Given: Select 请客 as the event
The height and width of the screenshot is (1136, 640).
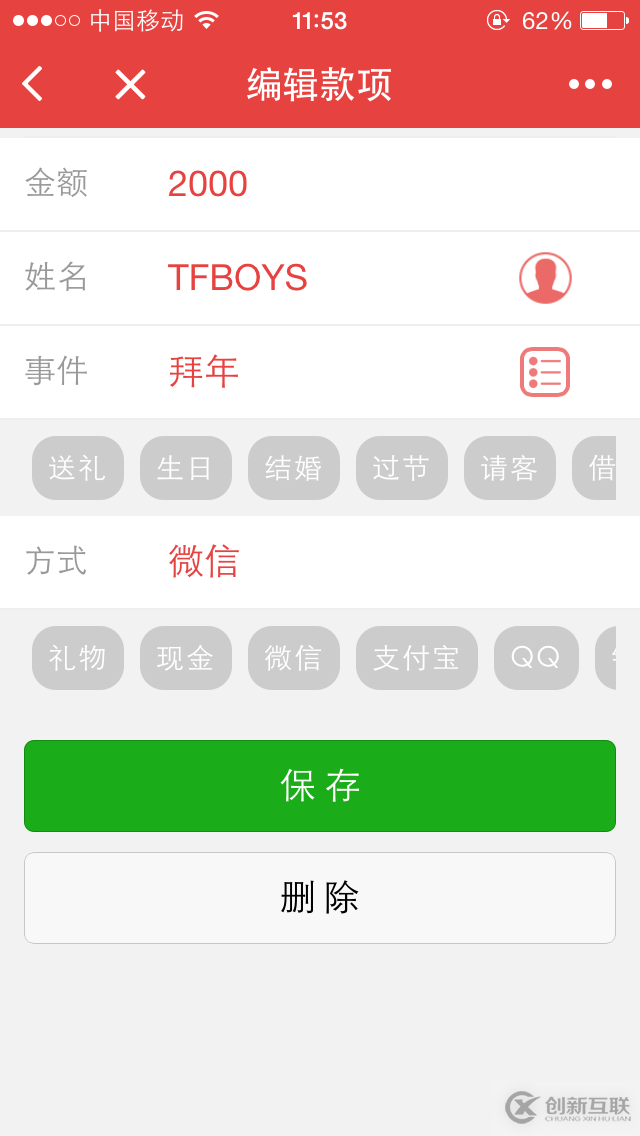Looking at the screenshot, I should point(510,468).
